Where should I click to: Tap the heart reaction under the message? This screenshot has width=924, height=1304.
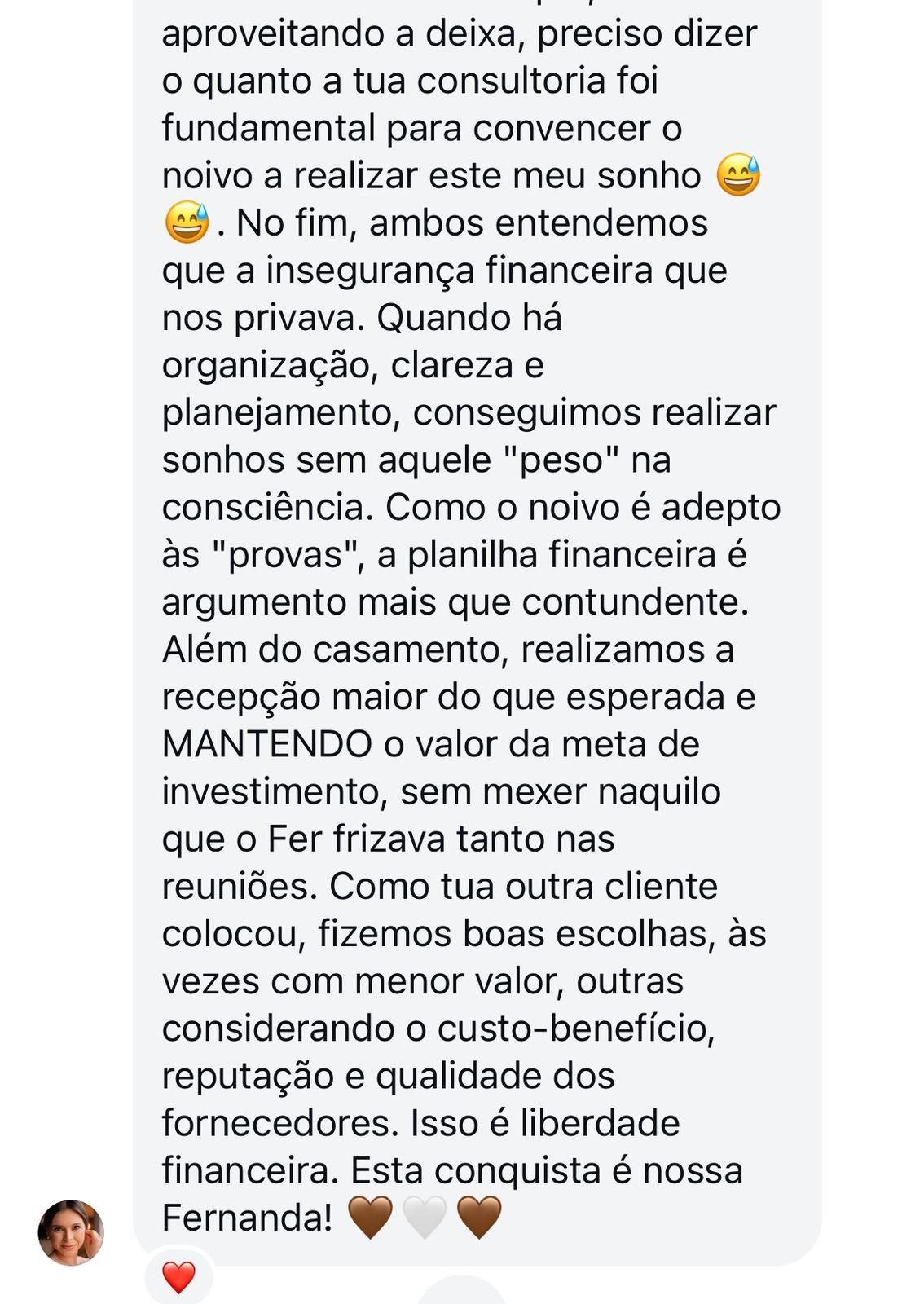(x=178, y=1277)
